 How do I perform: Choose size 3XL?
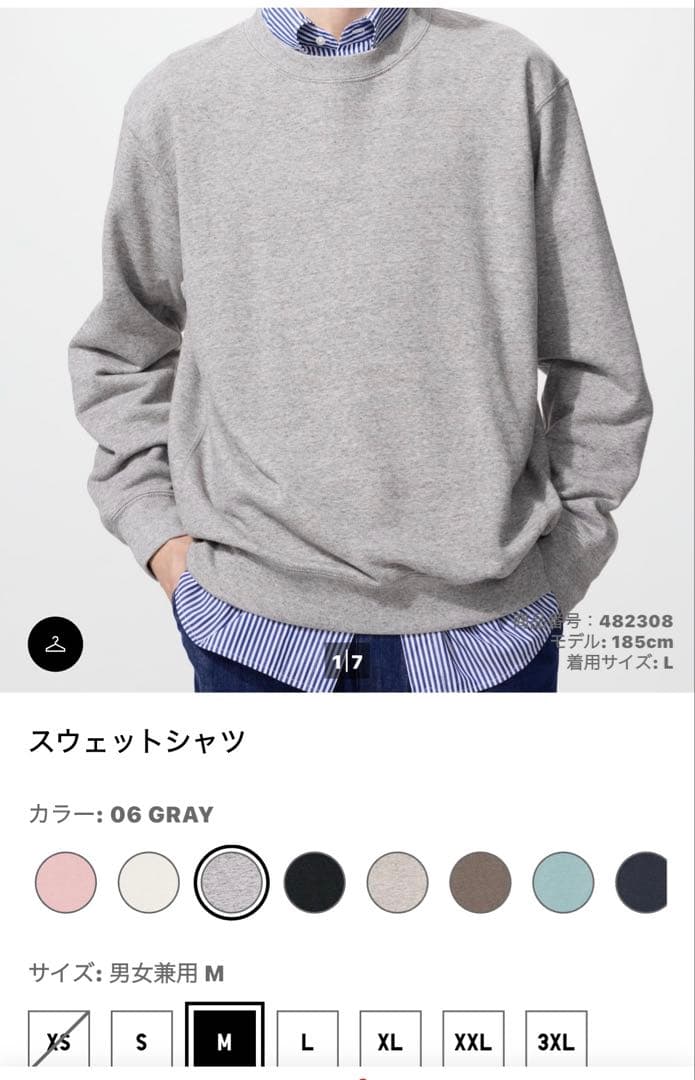point(557,1040)
